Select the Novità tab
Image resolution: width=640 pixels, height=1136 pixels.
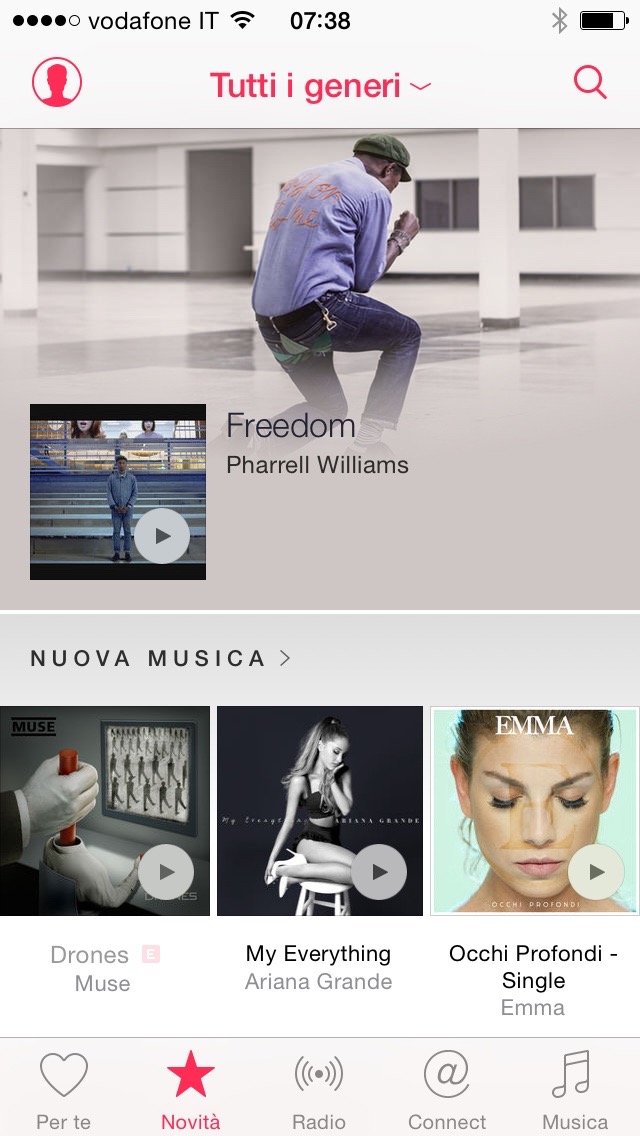point(191,1090)
